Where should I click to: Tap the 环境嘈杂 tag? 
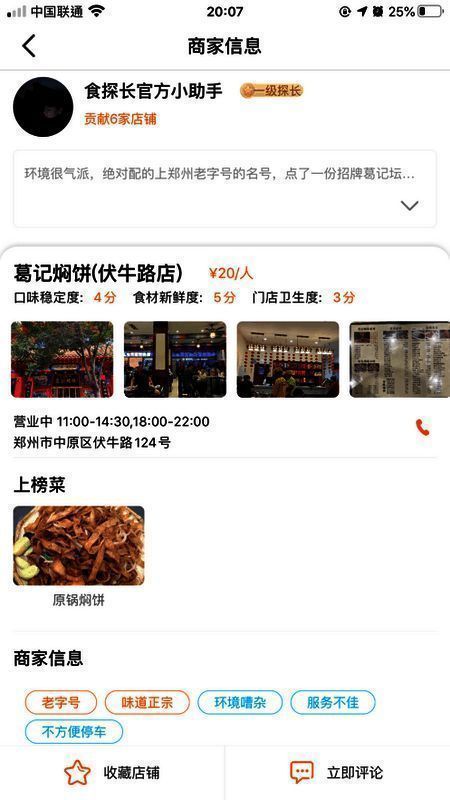(x=240, y=703)
